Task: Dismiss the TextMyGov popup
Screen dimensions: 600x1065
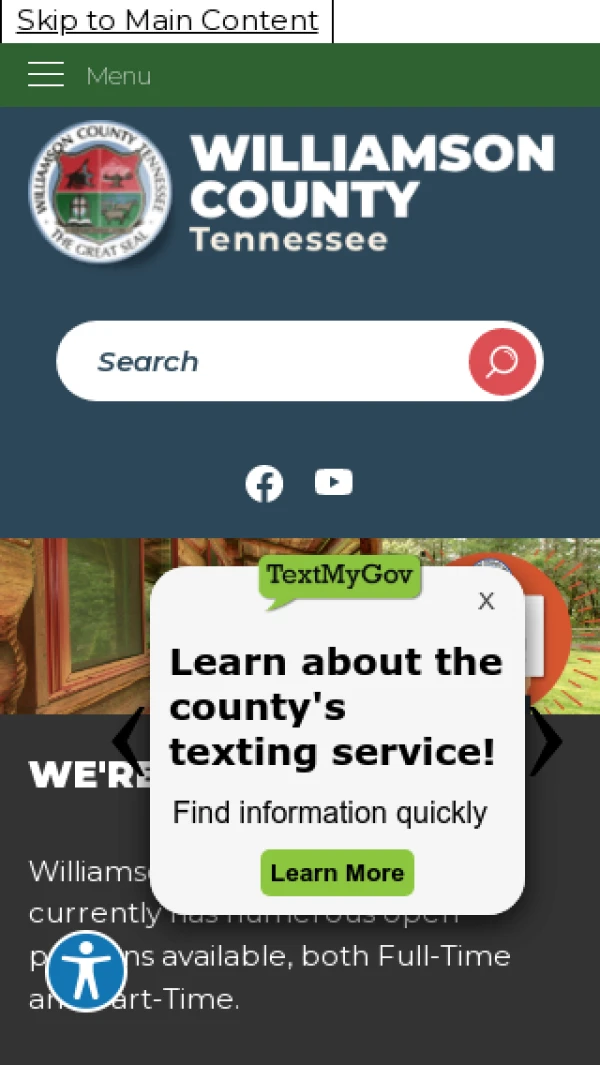Action: tap(486, 601)
